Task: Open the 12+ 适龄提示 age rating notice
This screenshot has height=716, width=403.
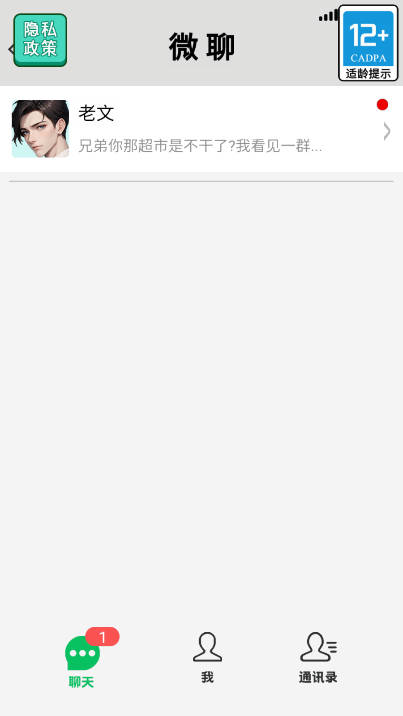Action: pos(368,43)
